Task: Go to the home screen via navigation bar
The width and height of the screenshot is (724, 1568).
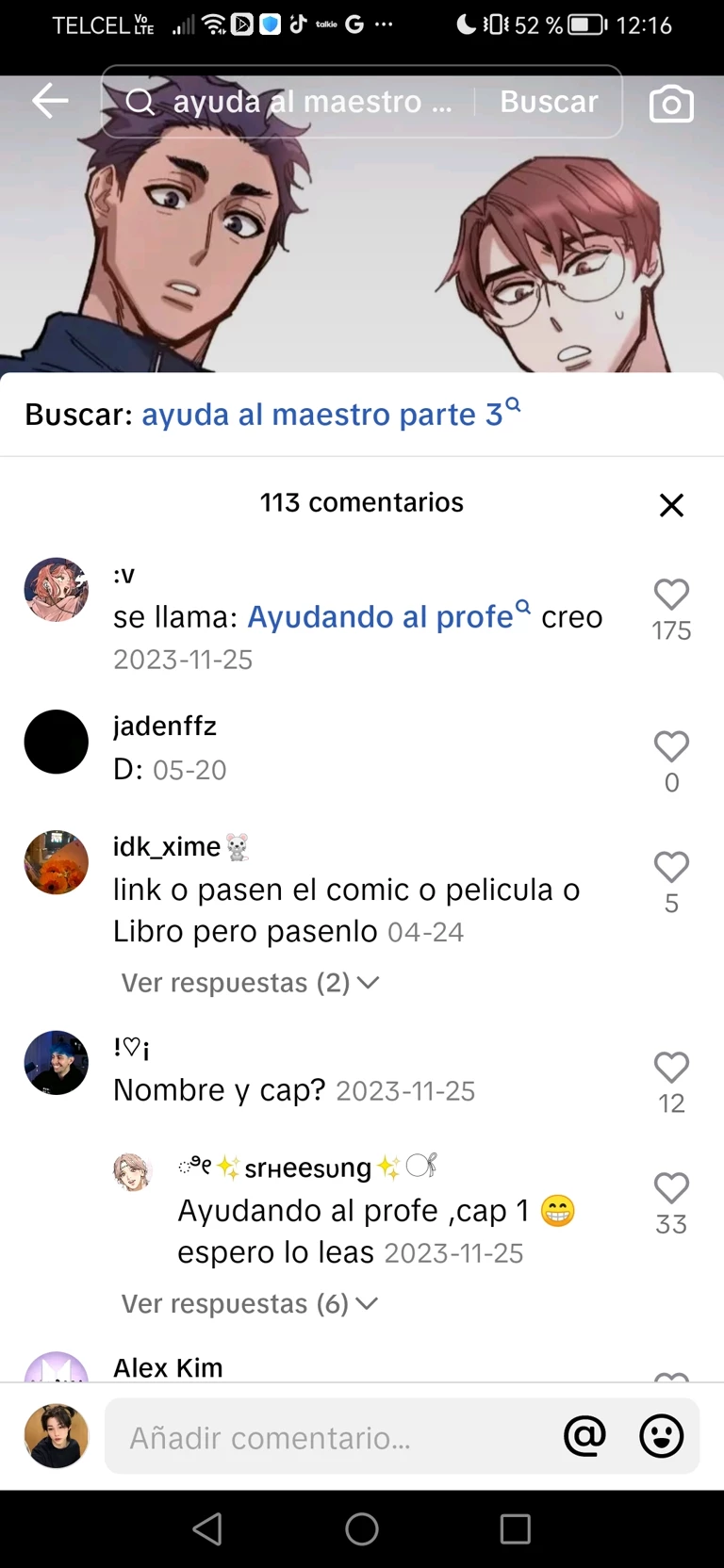Action: point(362,1528)
